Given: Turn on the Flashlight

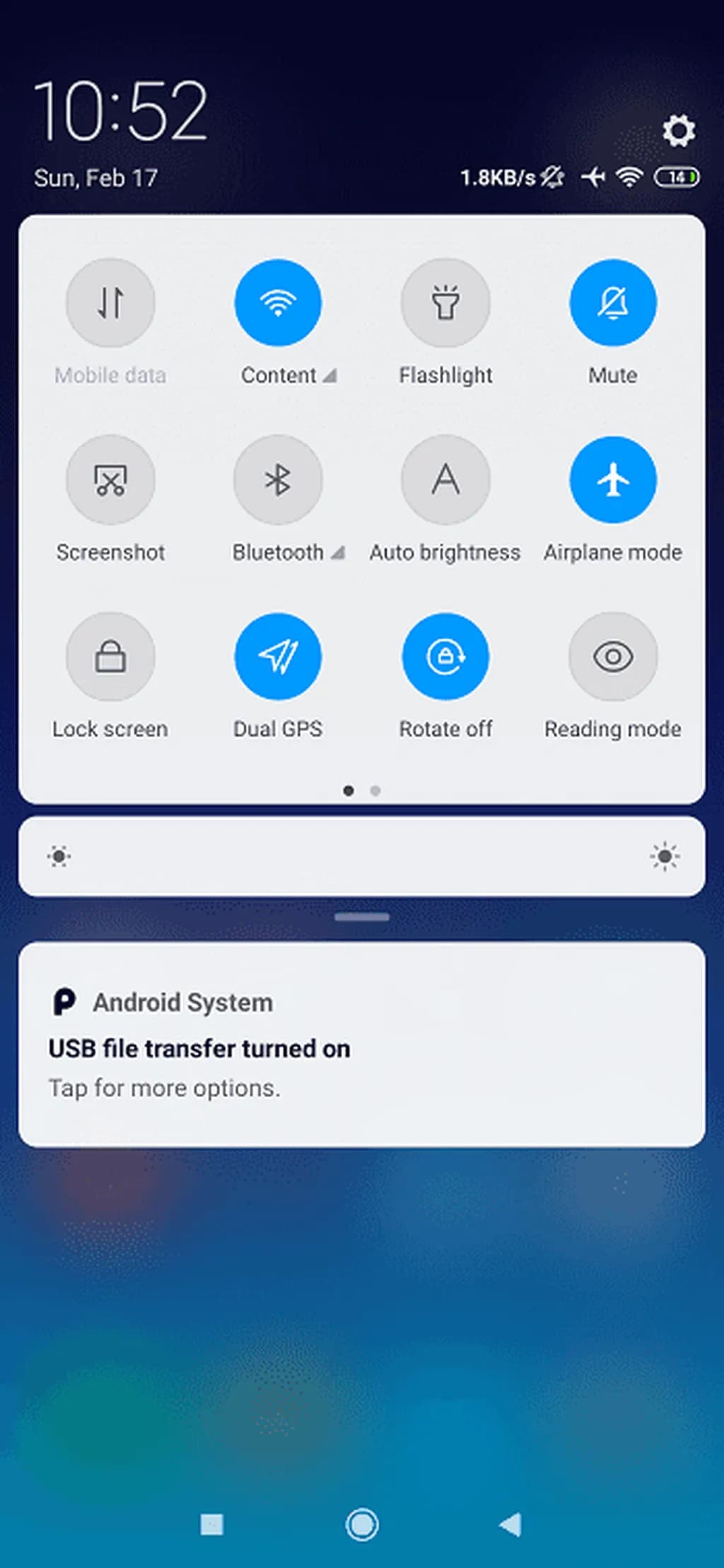Looking at the screenshot, I should click(445, 303).
